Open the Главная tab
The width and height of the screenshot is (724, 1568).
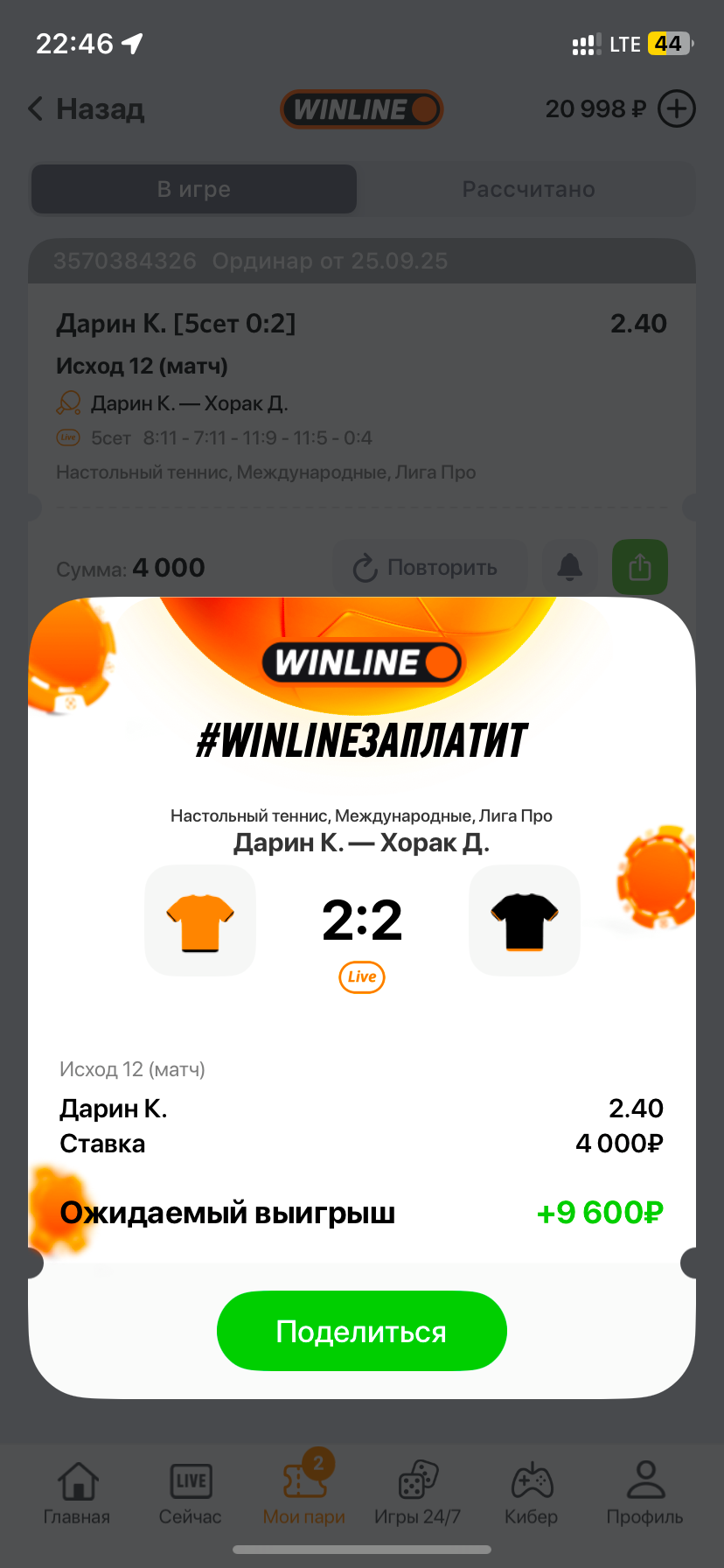(x=77, y=1494)
